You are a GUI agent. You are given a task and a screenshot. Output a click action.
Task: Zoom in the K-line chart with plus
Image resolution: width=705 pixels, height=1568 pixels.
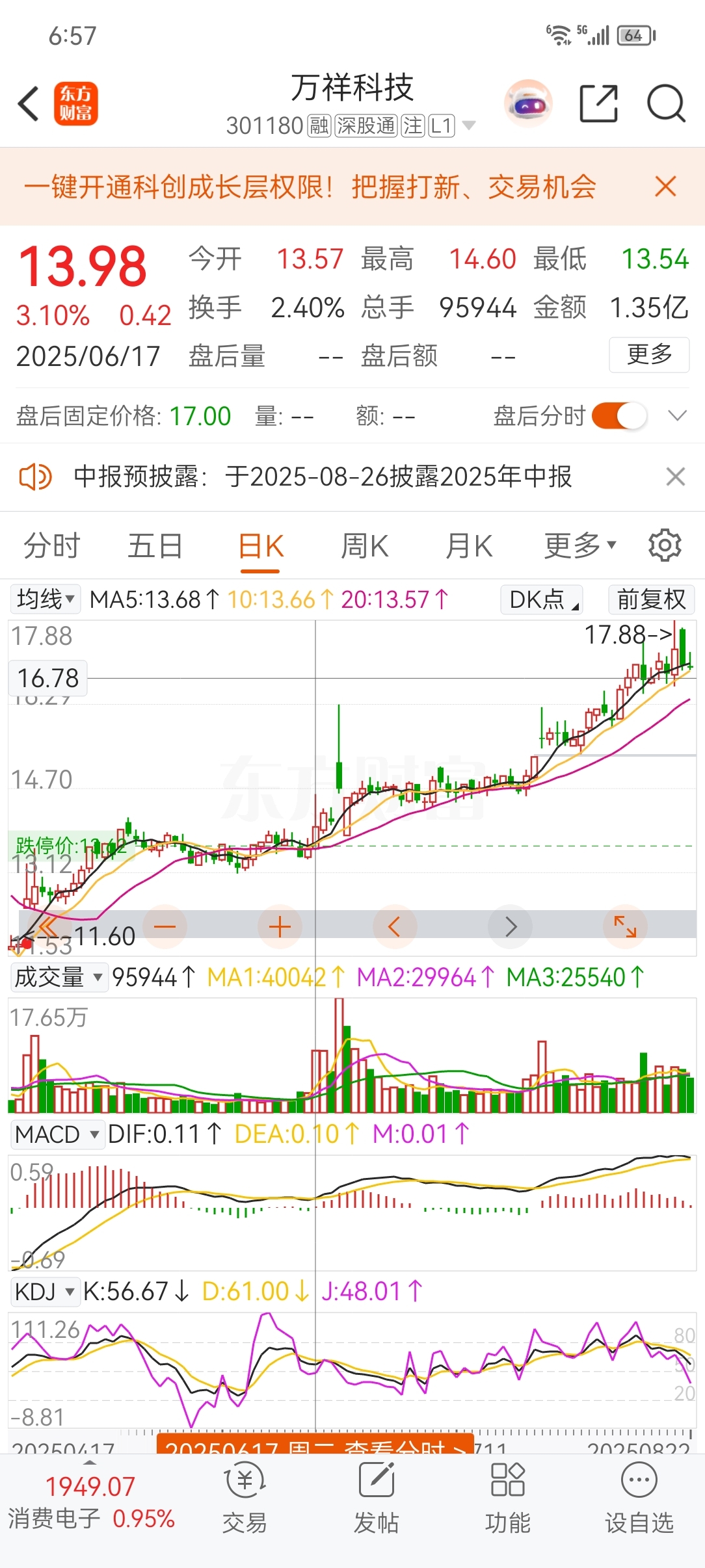280,926
